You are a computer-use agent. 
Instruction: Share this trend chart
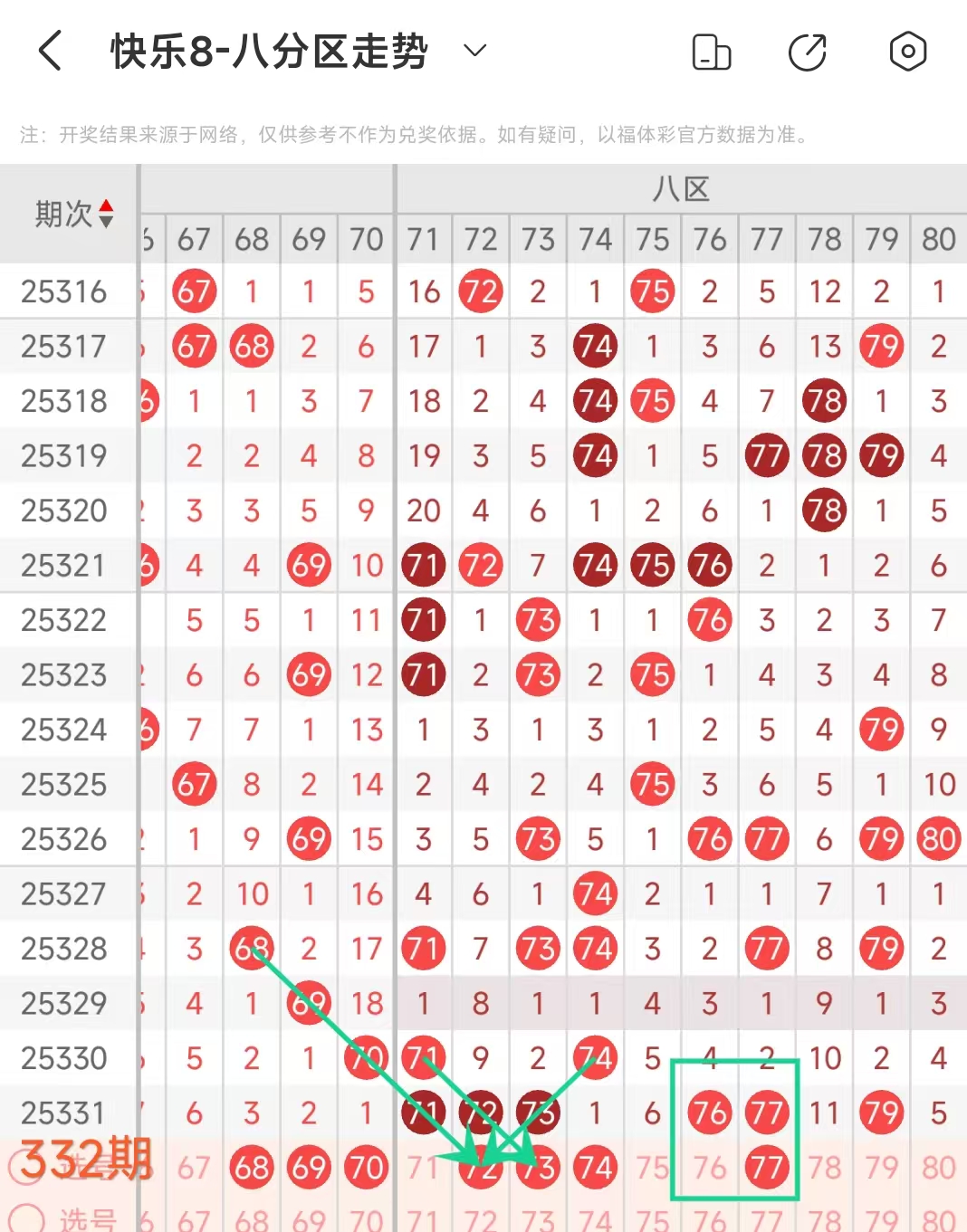[x=808, y=52]
